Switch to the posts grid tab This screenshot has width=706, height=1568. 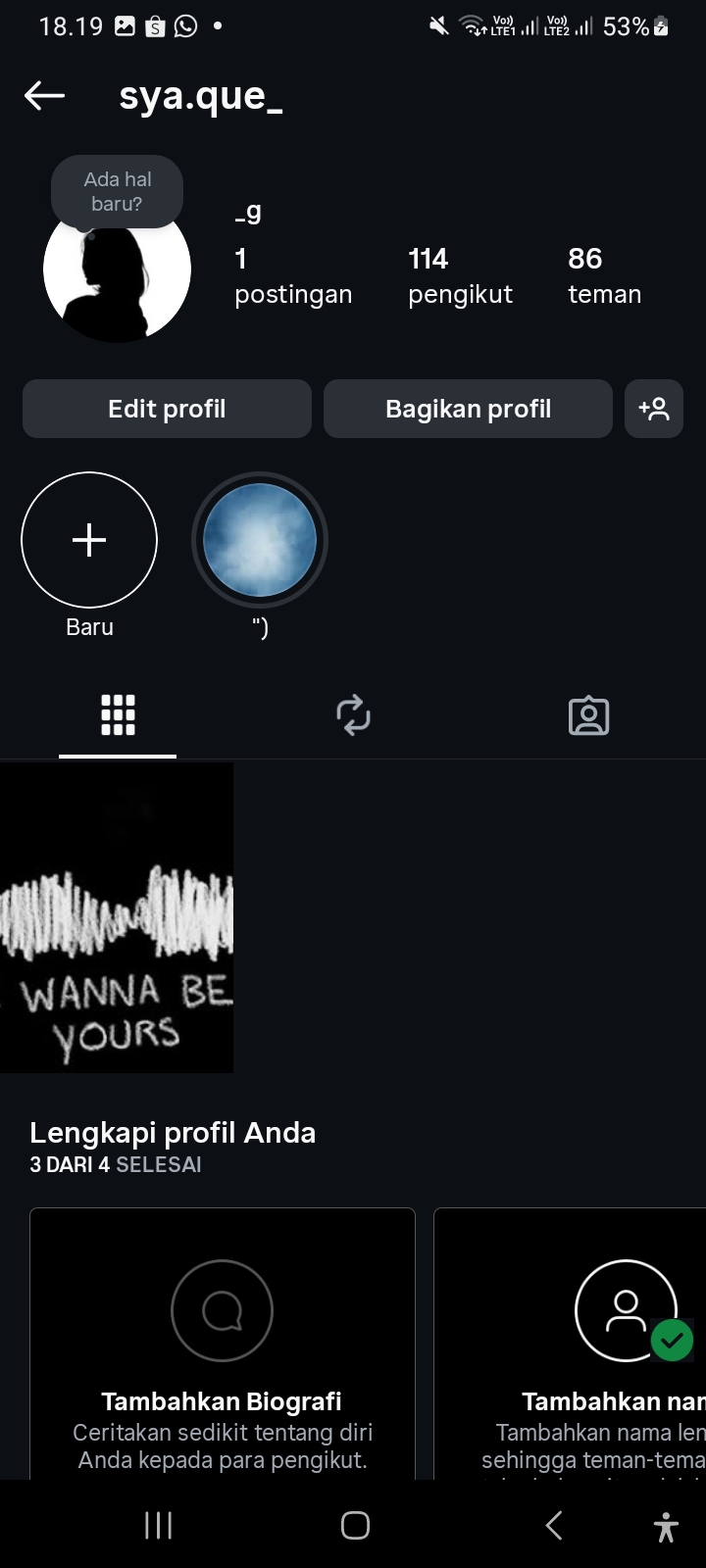click(x=118, y=715)
